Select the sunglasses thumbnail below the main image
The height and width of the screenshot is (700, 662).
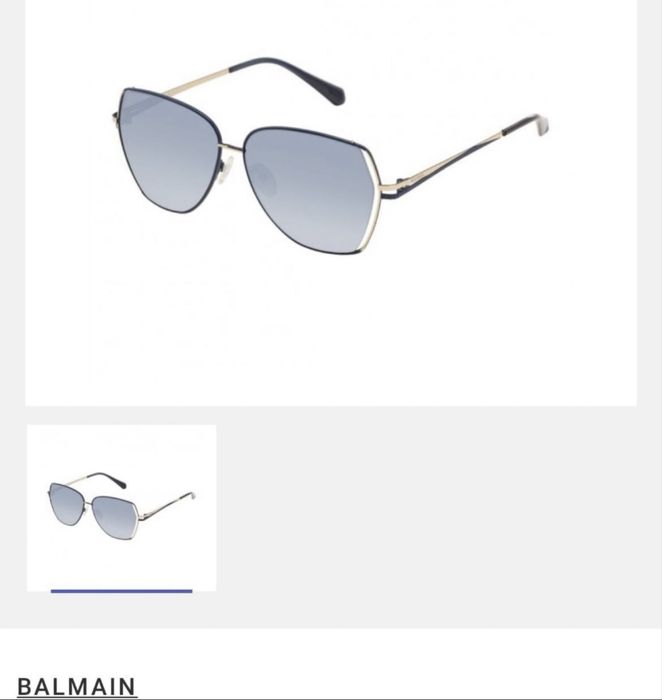[121, 507]
